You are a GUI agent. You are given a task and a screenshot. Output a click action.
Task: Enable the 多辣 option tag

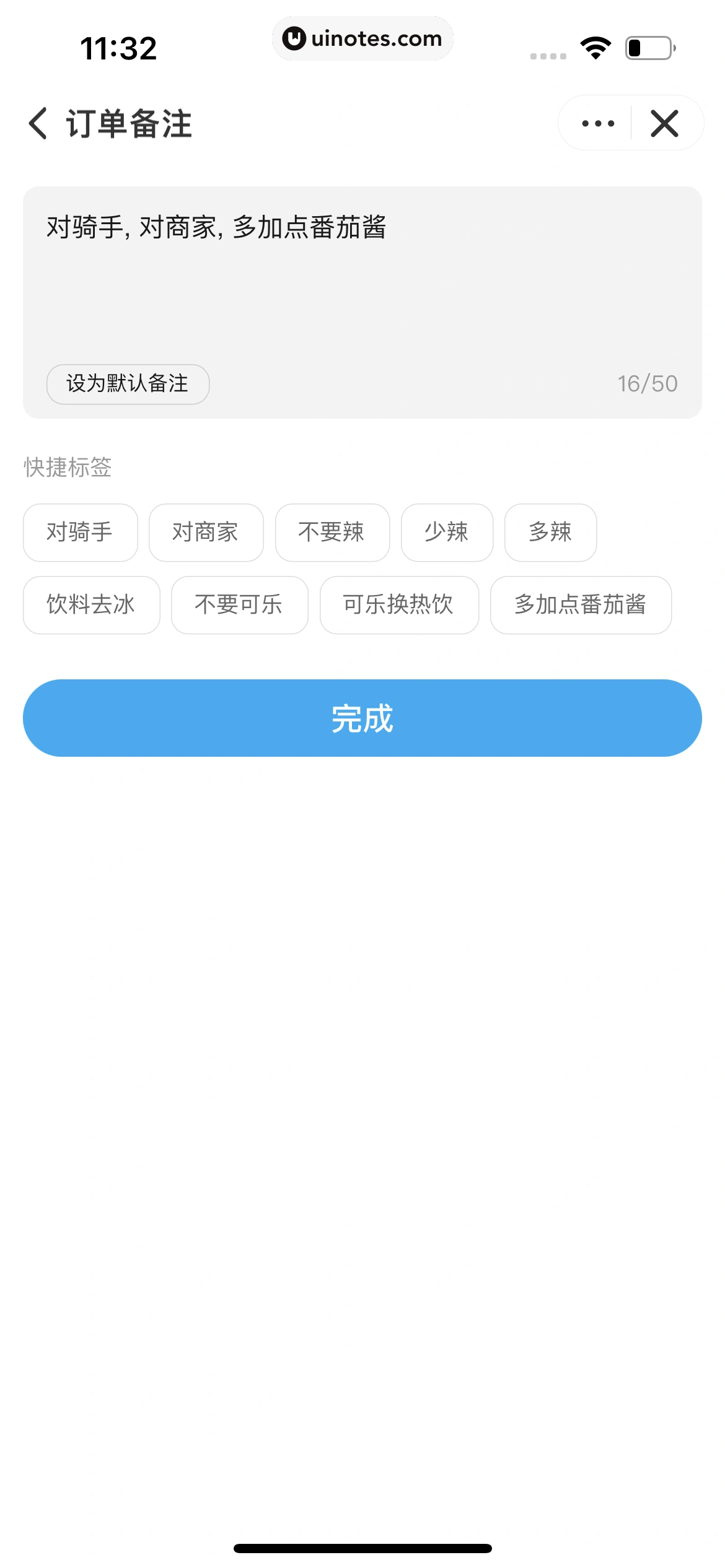point(550,533)
